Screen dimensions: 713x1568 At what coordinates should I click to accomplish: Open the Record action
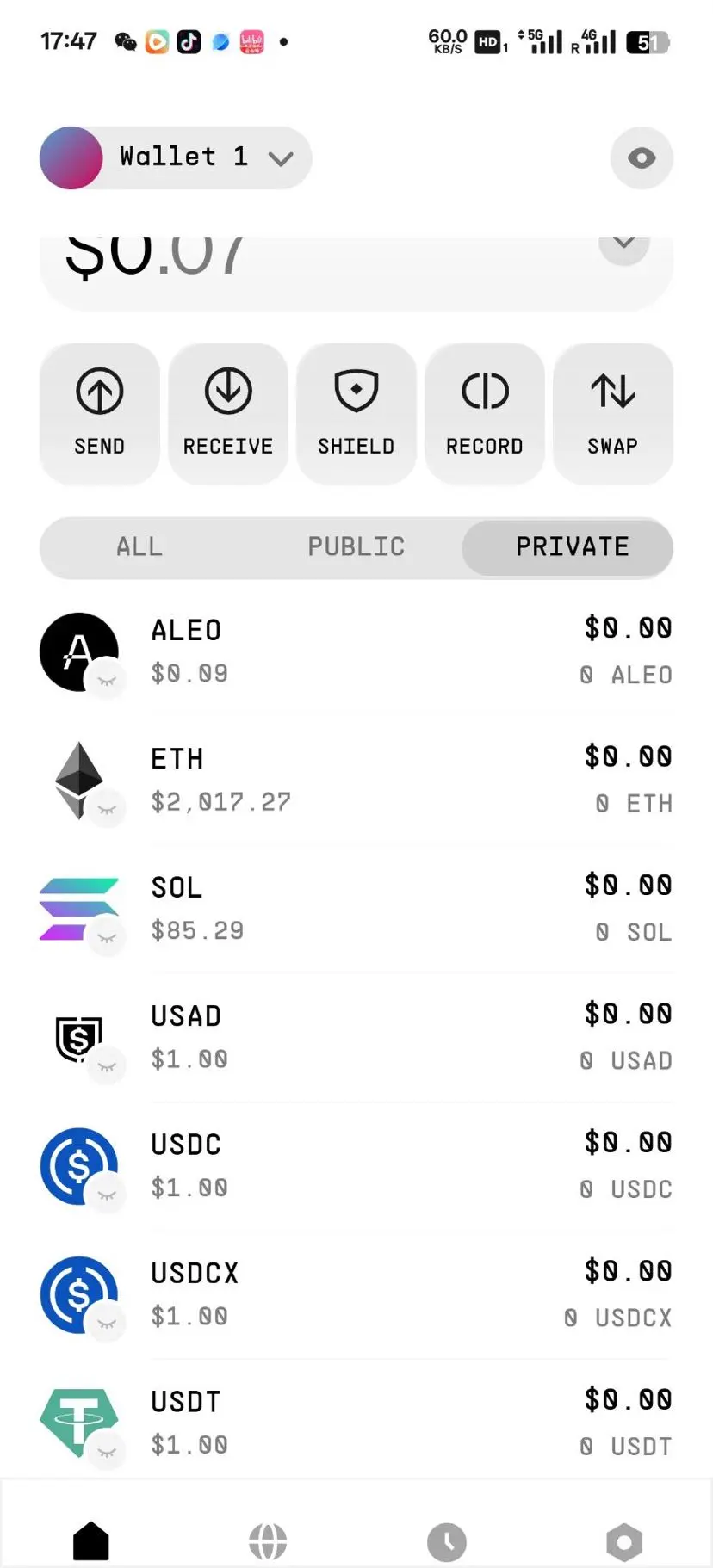pos(485,414)
